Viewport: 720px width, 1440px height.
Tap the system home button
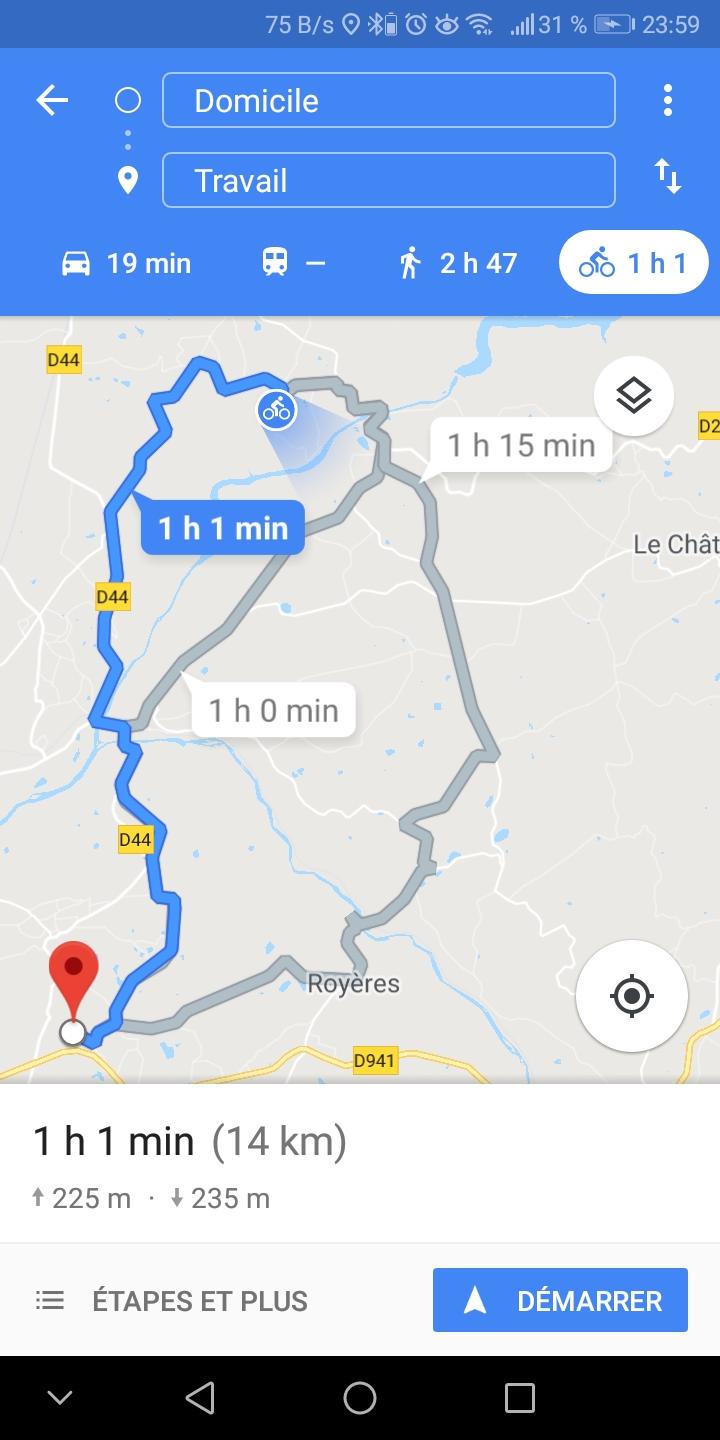(360, 1398)
